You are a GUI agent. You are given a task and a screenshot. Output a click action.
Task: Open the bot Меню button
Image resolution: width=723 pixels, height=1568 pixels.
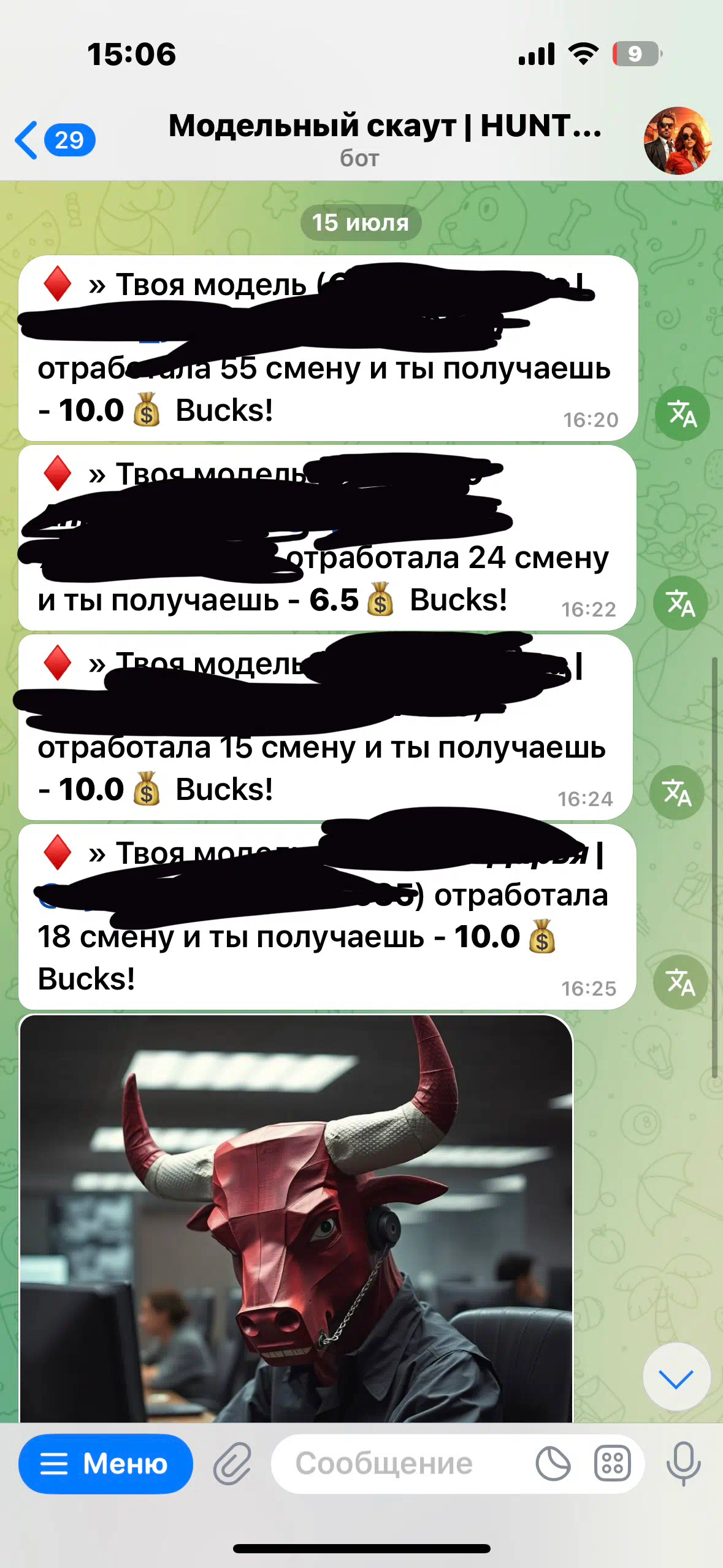pos(105,1464)
